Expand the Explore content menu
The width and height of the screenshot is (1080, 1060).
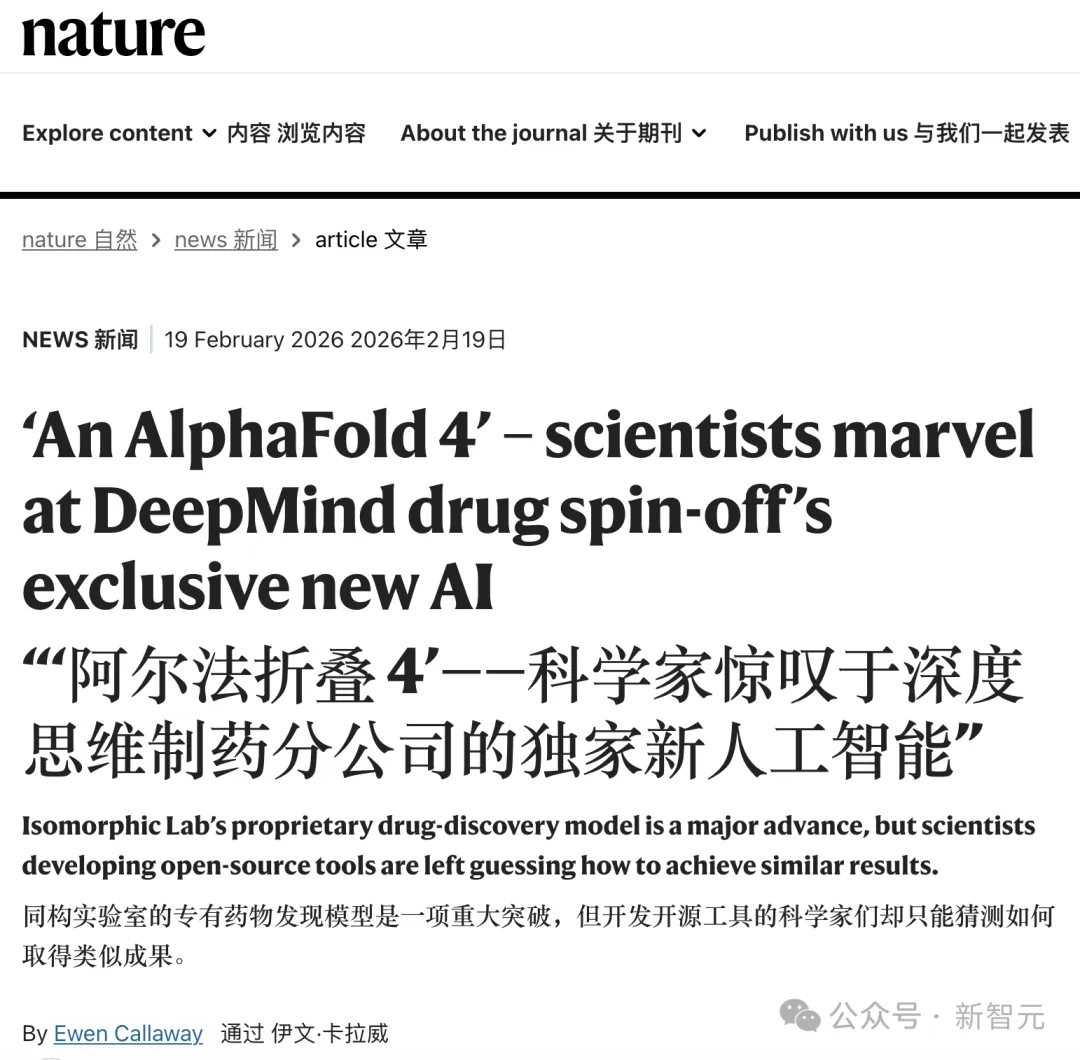point(119,133)
